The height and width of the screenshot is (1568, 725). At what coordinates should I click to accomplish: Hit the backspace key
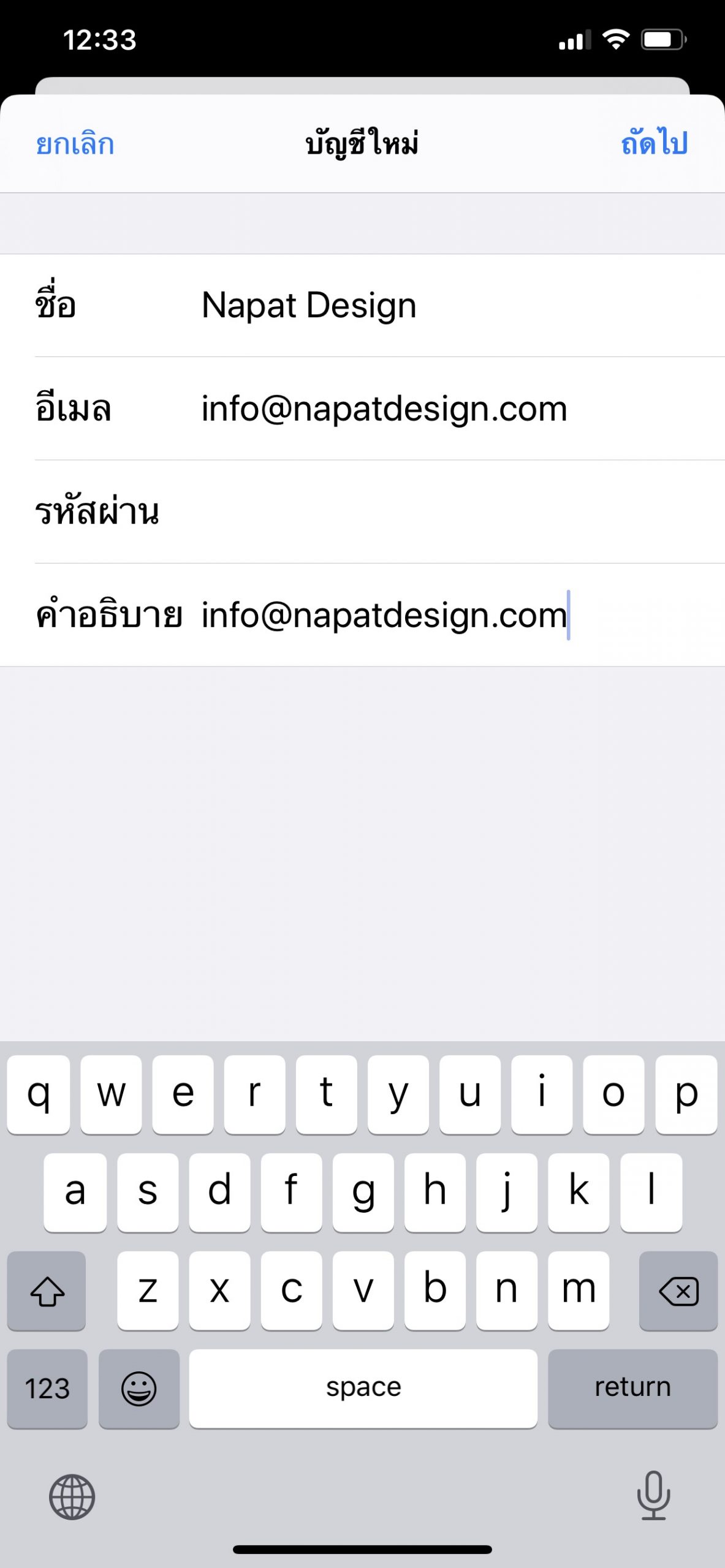[x=678, y=1291]
